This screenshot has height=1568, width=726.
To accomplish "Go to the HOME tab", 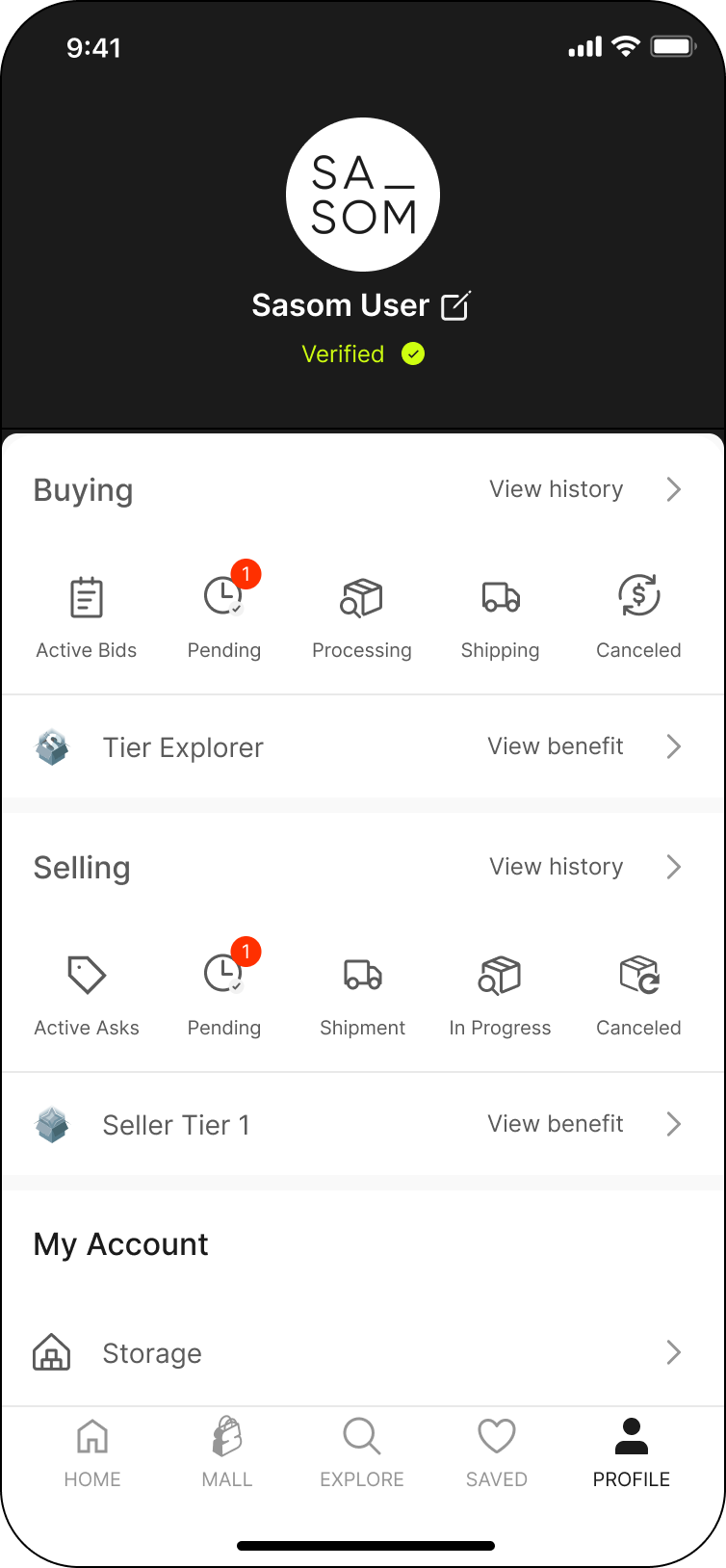I will pos(91,1450).
